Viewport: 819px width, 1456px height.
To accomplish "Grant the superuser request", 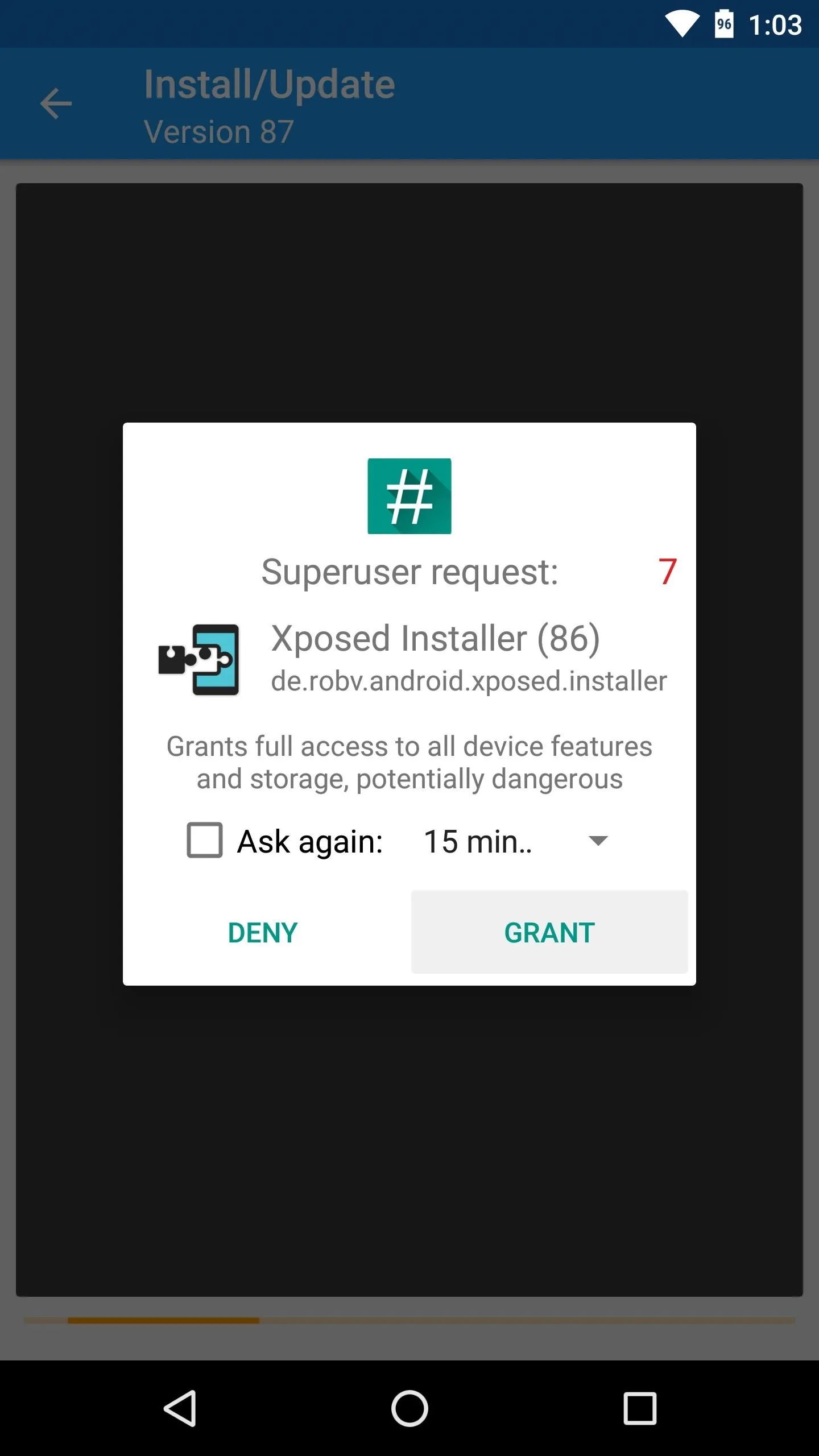I will [x=549, y=932].
